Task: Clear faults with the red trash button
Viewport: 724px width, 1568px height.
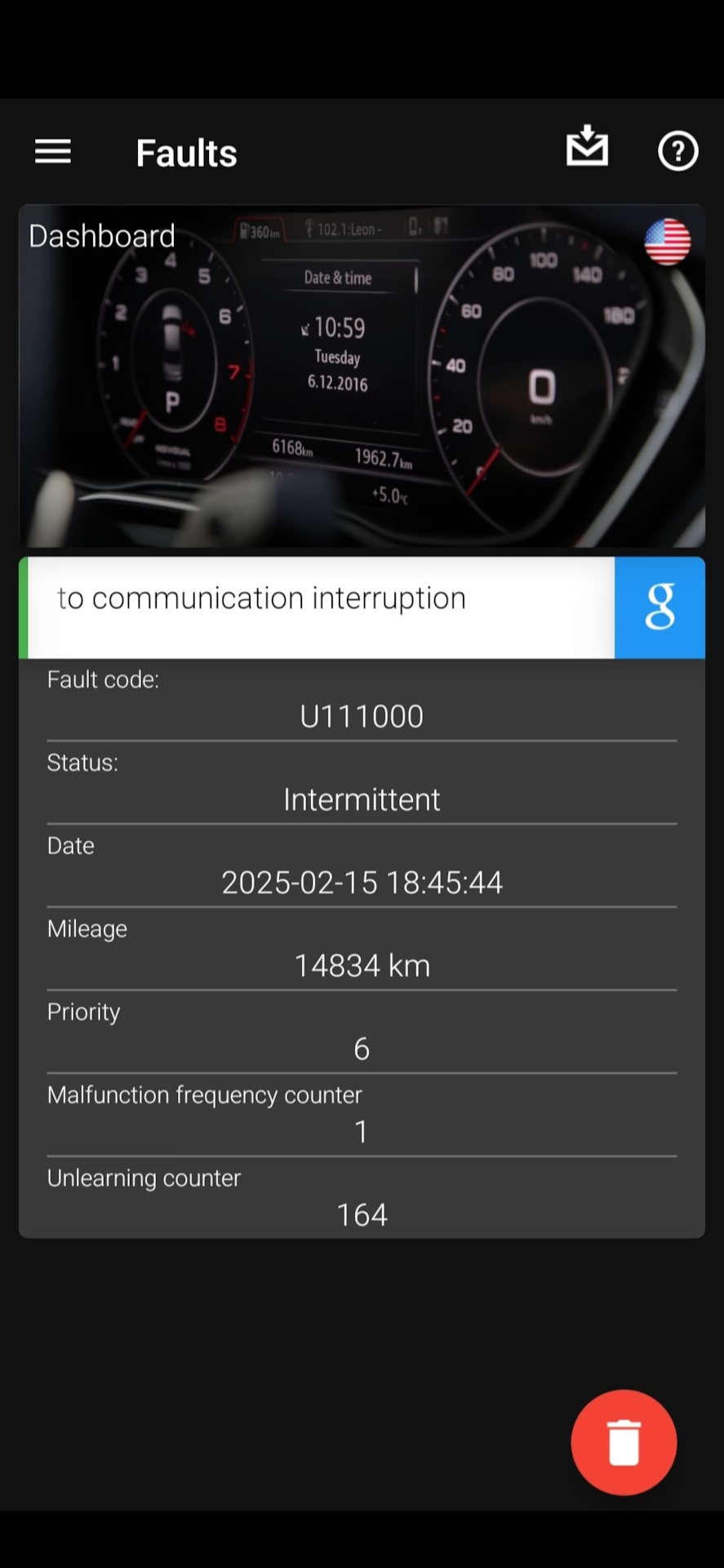Action: pos(624,1441)
